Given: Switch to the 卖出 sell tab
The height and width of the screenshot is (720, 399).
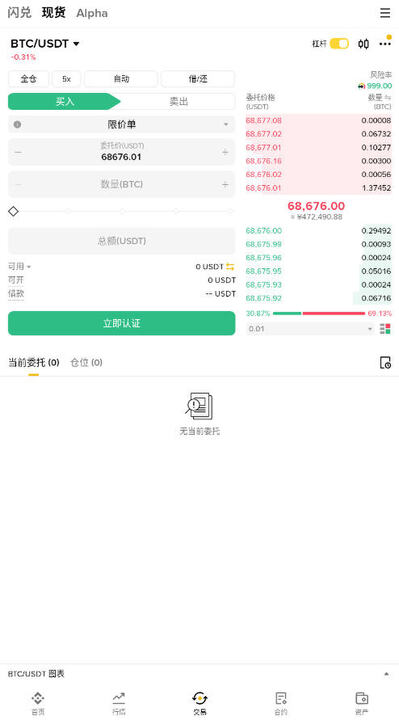Looking at the screenshot, I should (179, 101).
